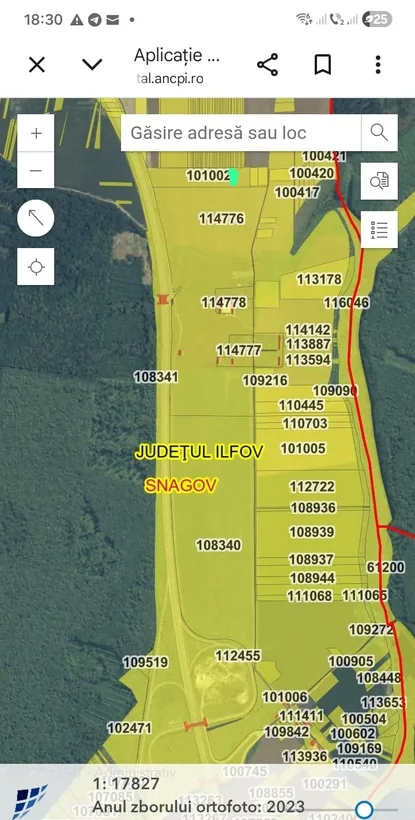Open the three-dot overflow menu
The height and width of the screenshot is (820, 415).
click(378, 65)
